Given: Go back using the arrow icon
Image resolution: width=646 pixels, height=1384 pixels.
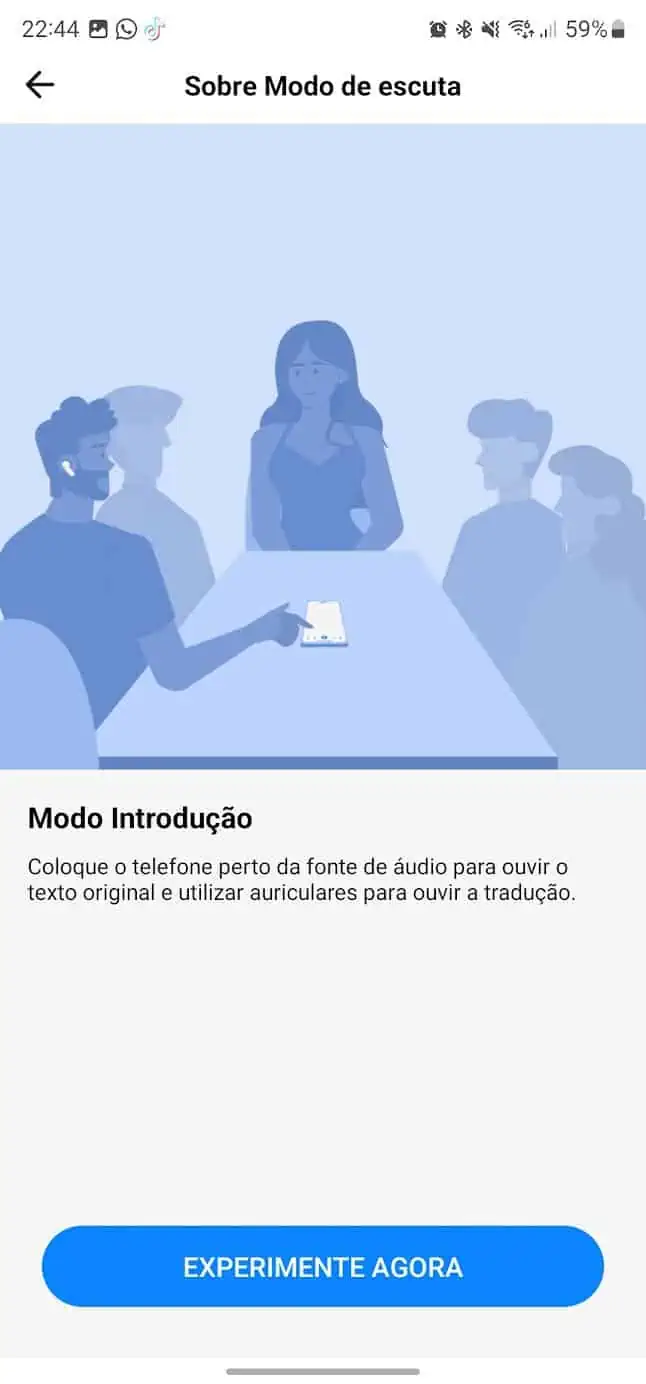Looking at the screenshot, I should click(x=40, y=86).
